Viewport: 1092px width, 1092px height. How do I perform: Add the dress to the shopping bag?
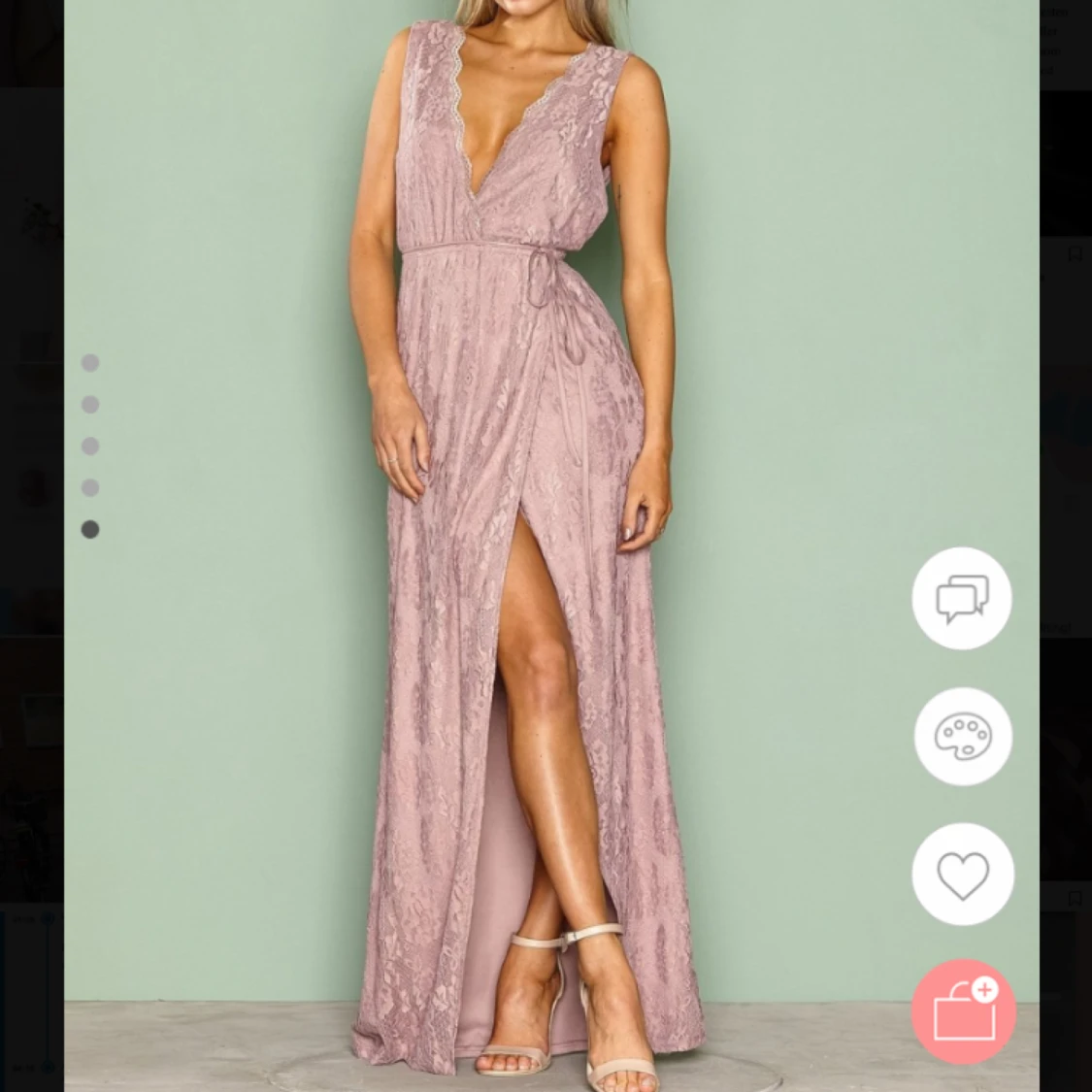964,1011
